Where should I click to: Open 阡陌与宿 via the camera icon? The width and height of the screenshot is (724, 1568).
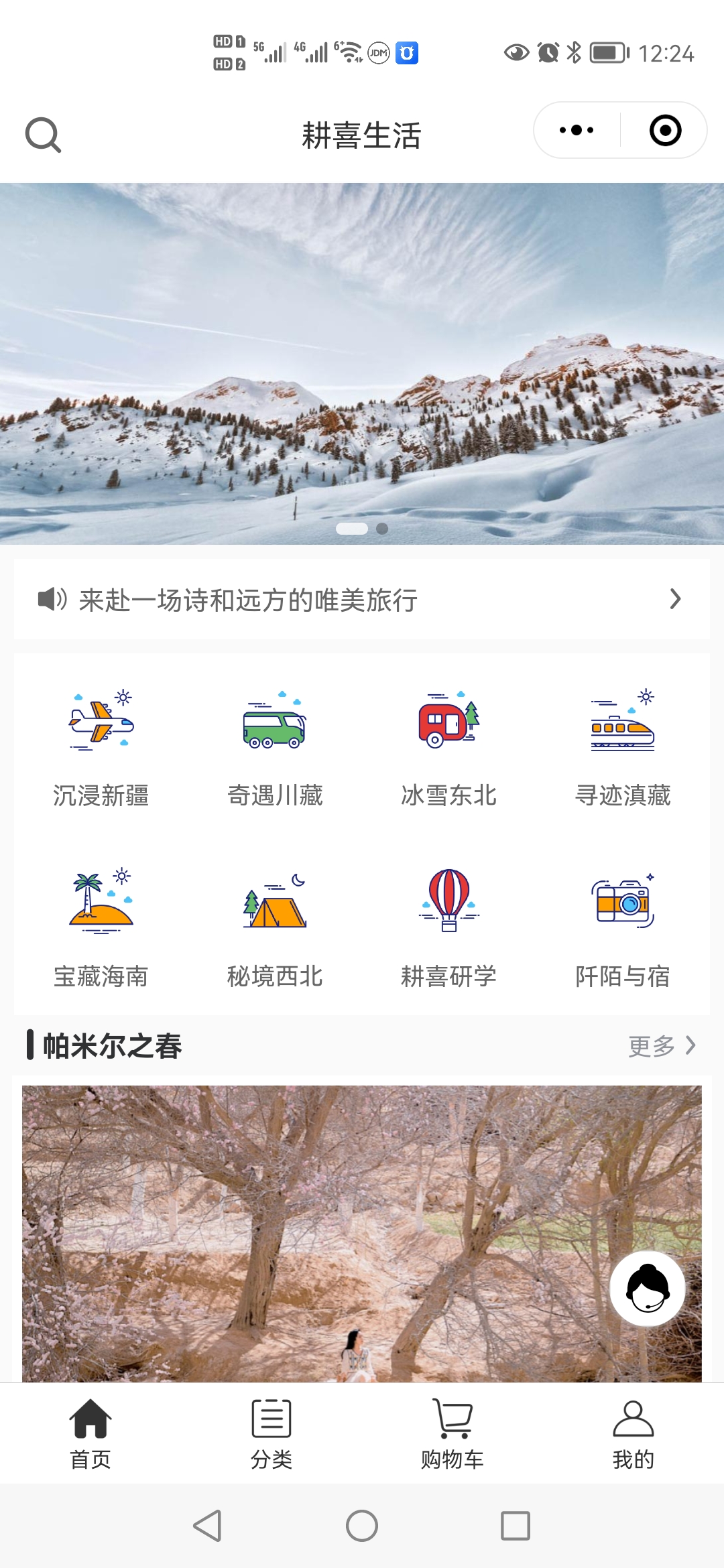pyautogui.click(x=621, y=905)
